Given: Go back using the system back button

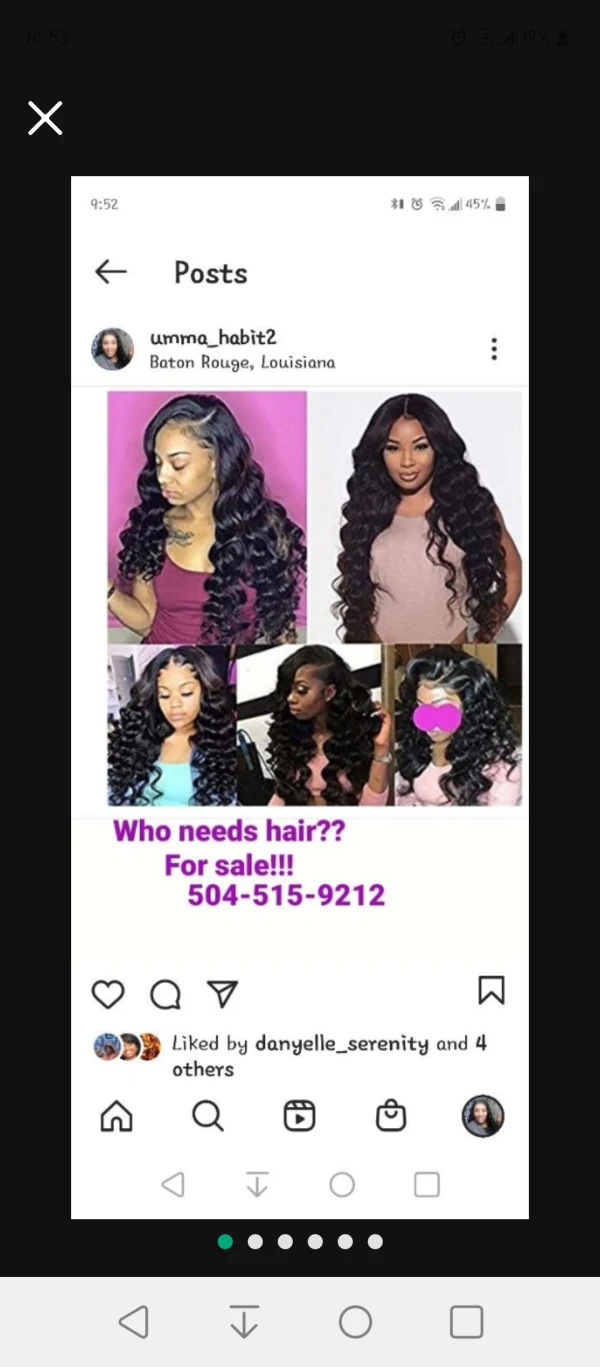Looking at the screenshot, I should [134, 1322].
